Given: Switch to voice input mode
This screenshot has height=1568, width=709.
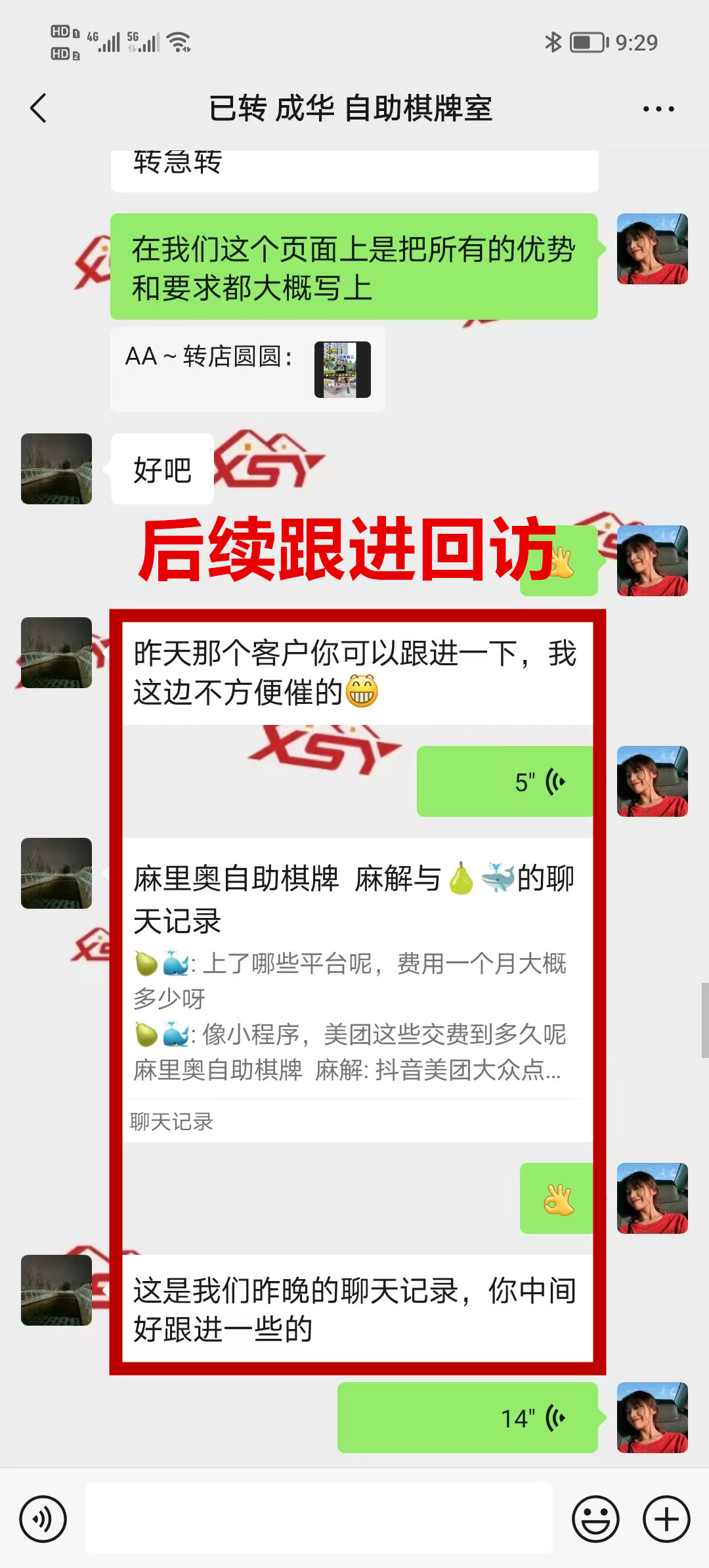Looking at the screenshot, I should click(x=43, y=1519).
